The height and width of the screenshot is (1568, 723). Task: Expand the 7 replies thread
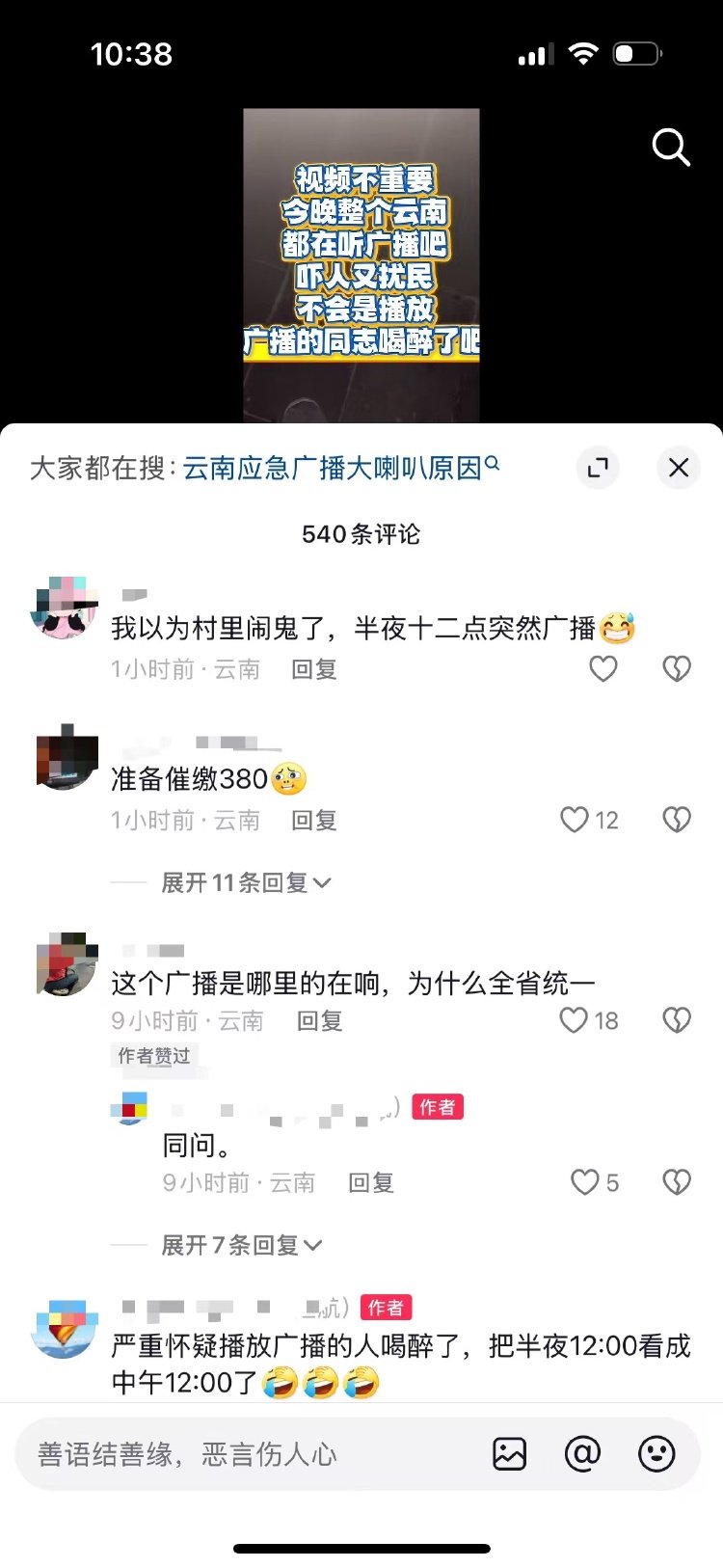tap(241, 1245)
